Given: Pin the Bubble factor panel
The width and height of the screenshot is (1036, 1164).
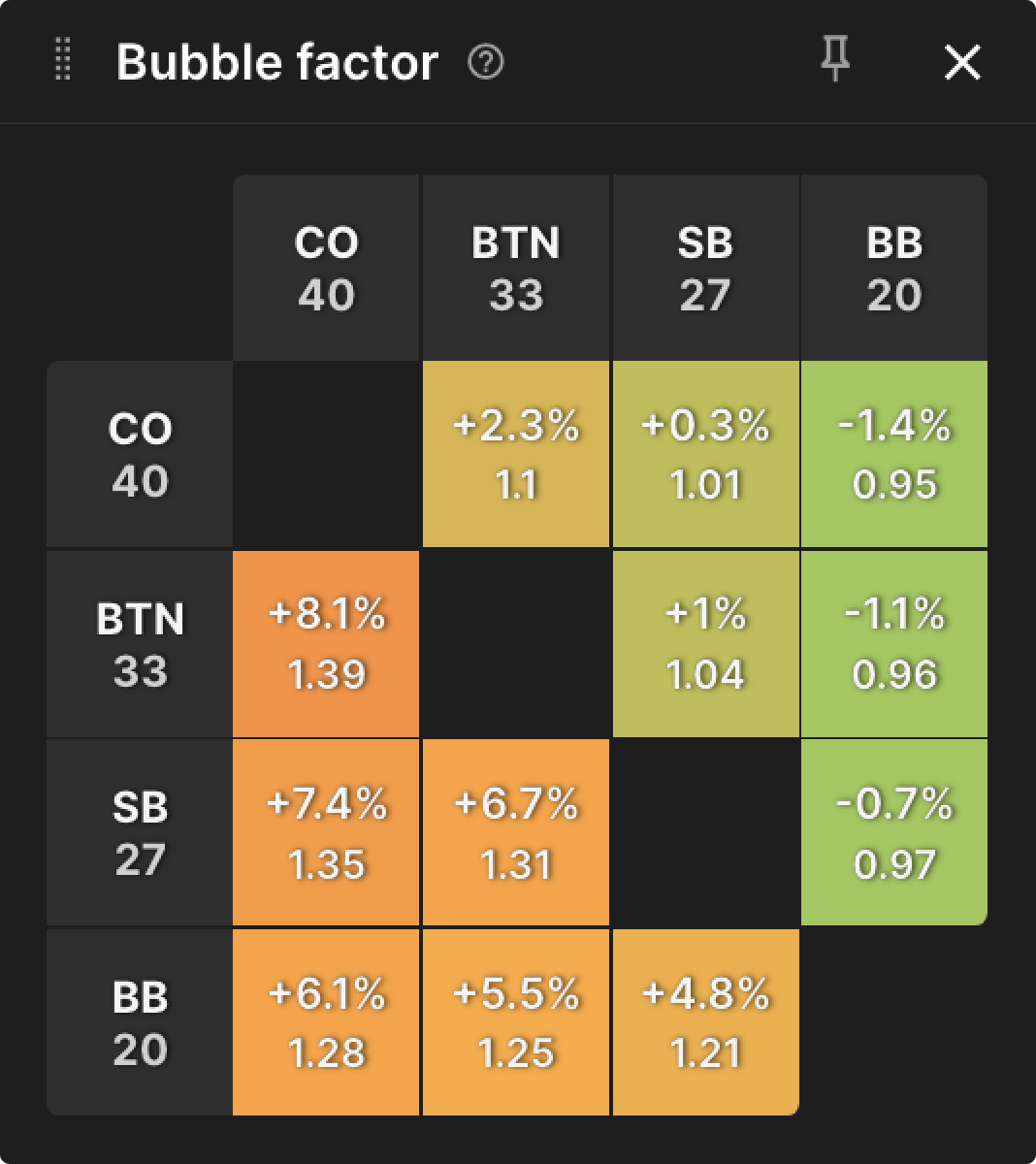Looking at the screenshot, I should 834,60.
